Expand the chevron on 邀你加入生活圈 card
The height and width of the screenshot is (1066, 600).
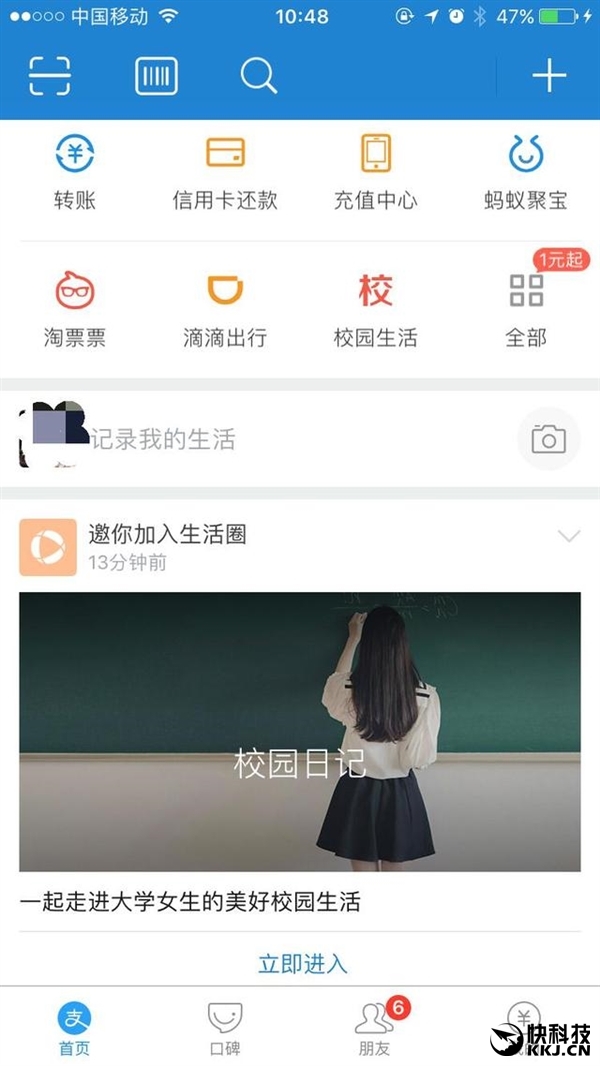[x=568, y=537]
